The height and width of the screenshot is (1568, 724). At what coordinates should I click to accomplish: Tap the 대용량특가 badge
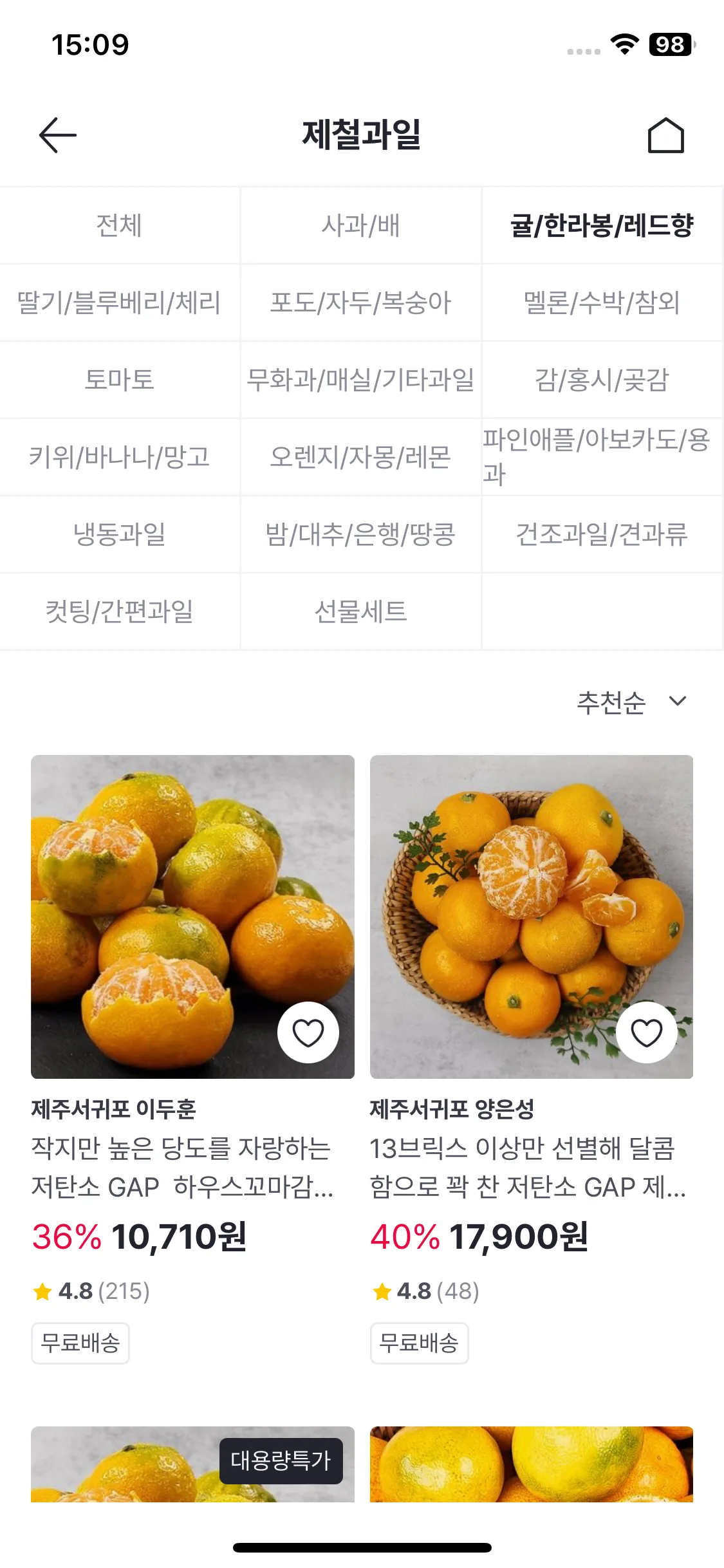281,1461
